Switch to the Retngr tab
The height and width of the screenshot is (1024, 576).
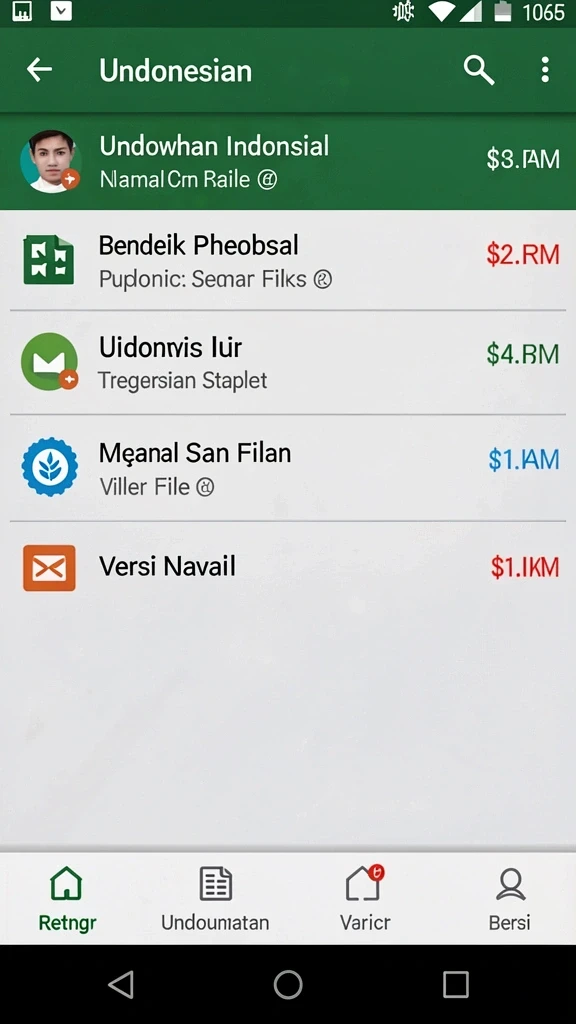click(x=67, y=899)
